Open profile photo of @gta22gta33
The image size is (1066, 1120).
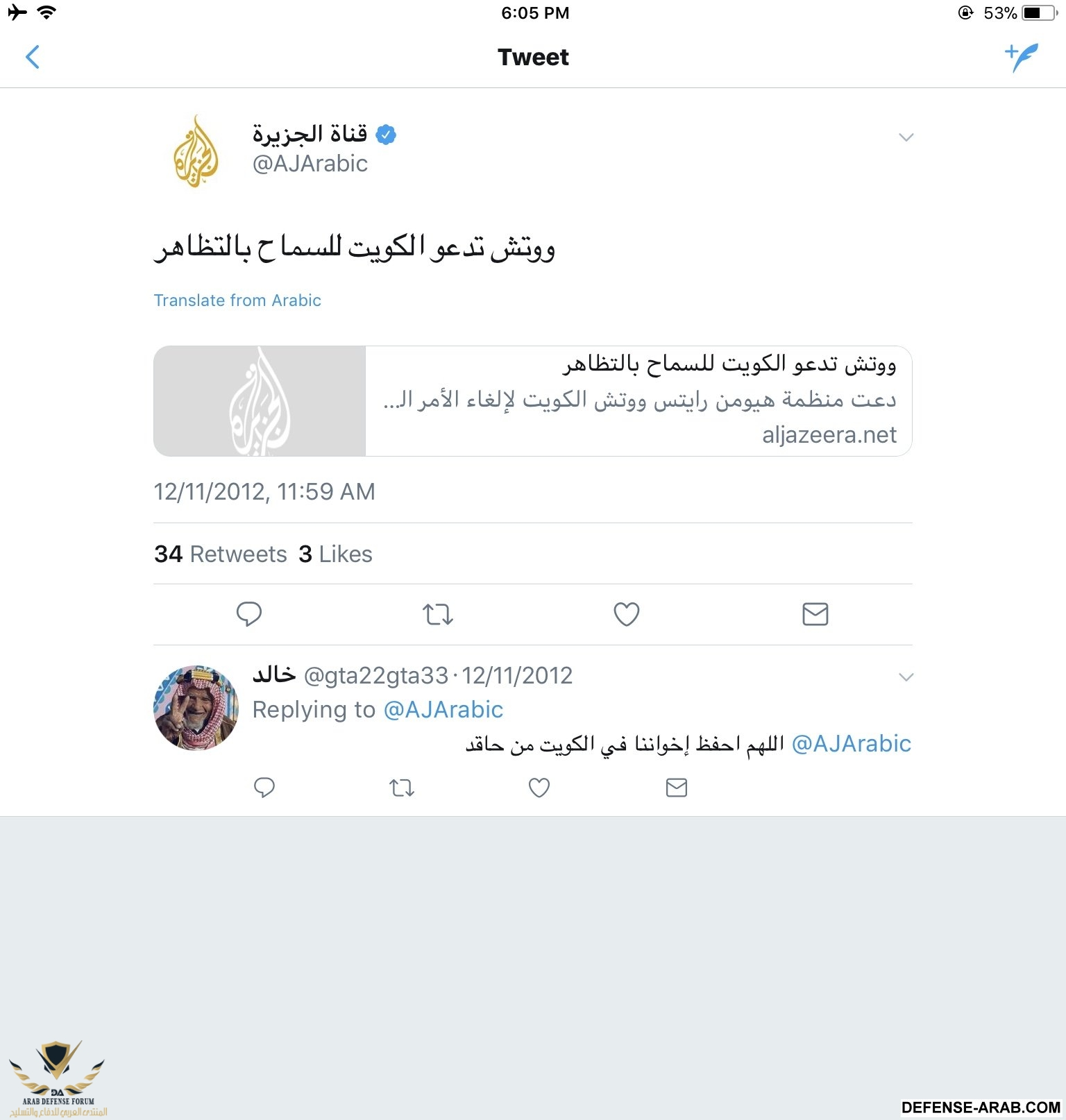[x=196, y=708]
